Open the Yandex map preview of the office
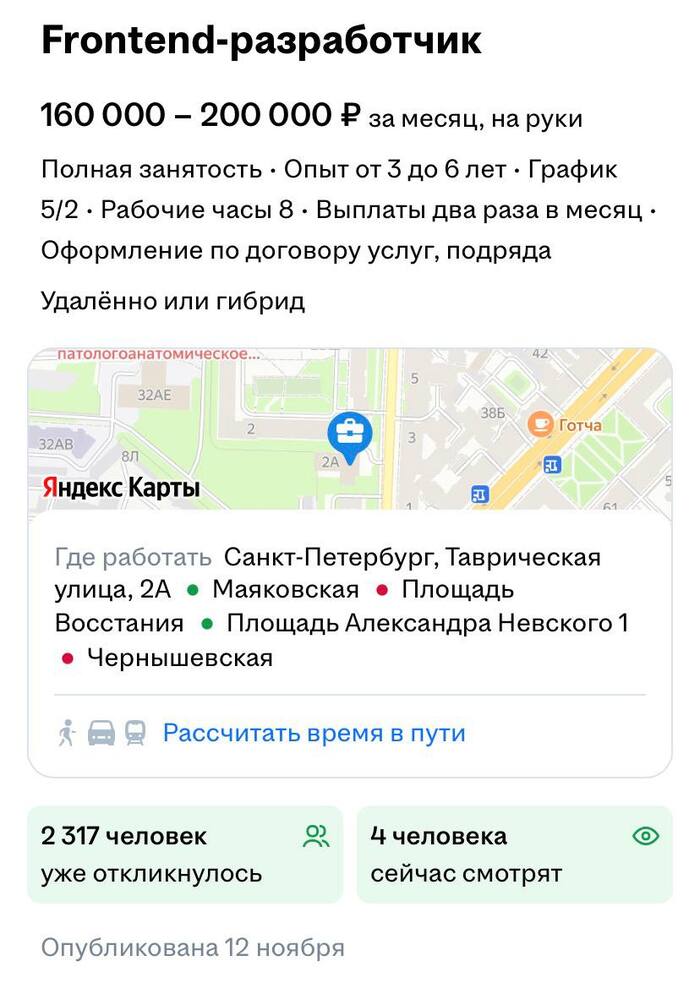The image size is (700, 983). pyautogui.click(x=349, y=430)
